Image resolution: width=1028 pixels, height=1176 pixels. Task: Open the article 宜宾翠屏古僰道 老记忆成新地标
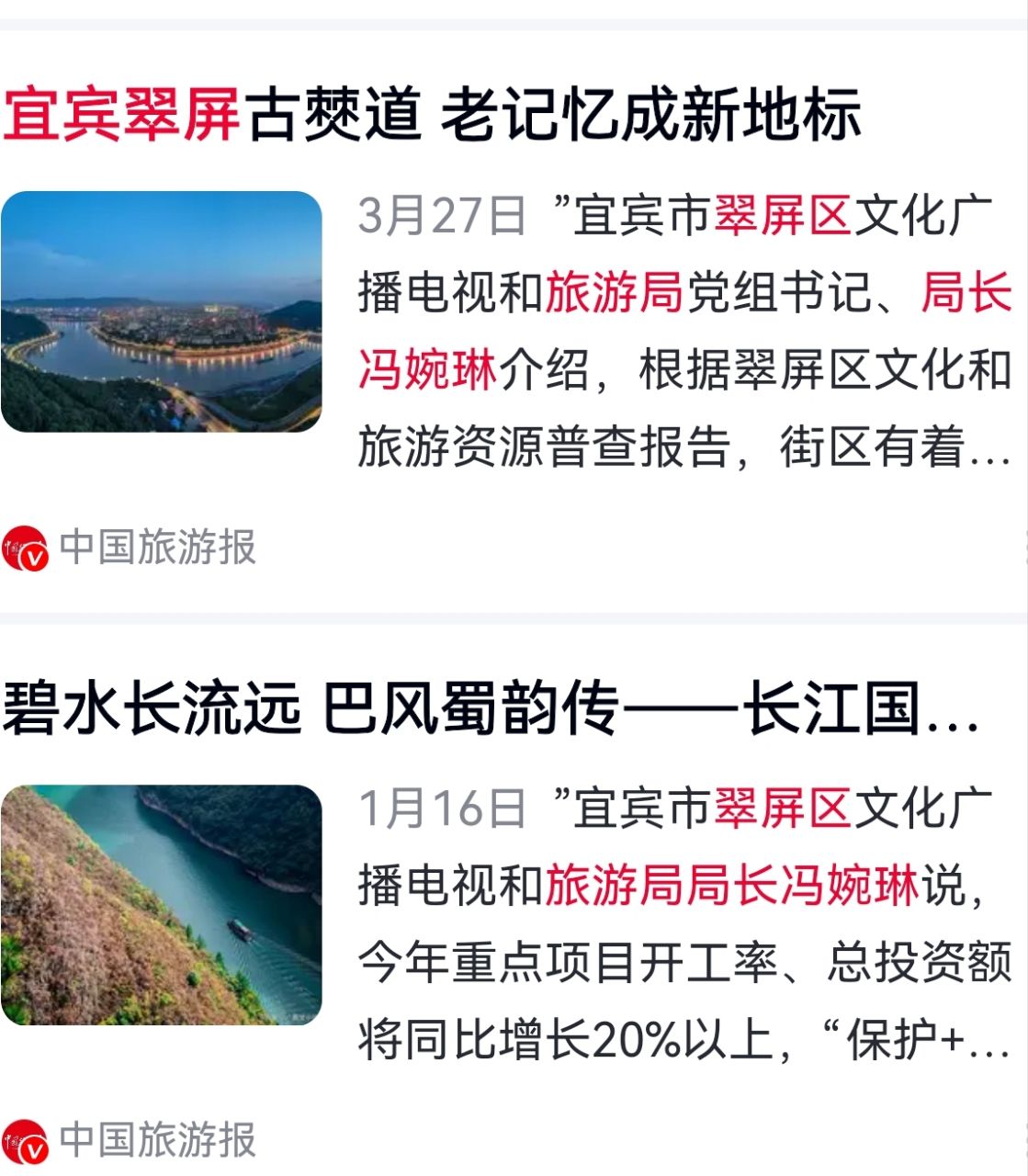[x=432, y=115]
